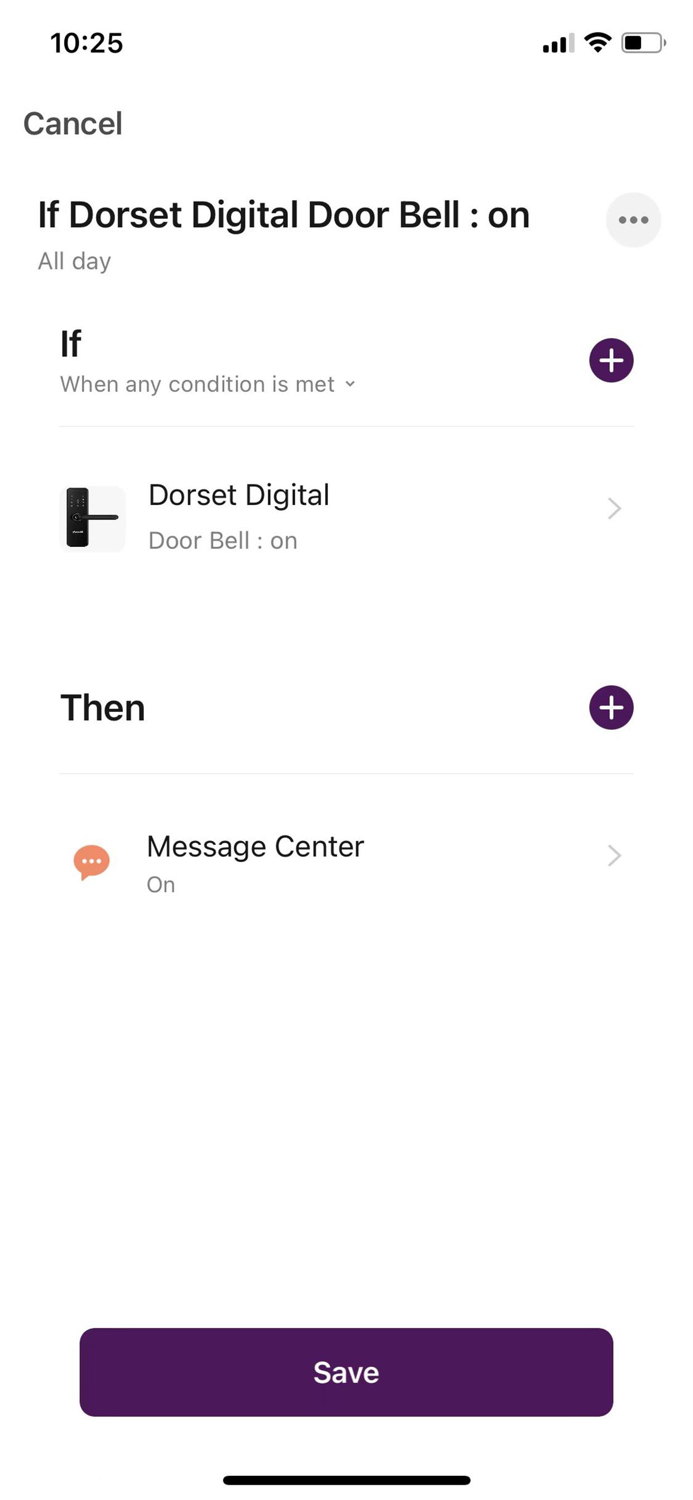Open the three-dot more options menu

[633, 220]
